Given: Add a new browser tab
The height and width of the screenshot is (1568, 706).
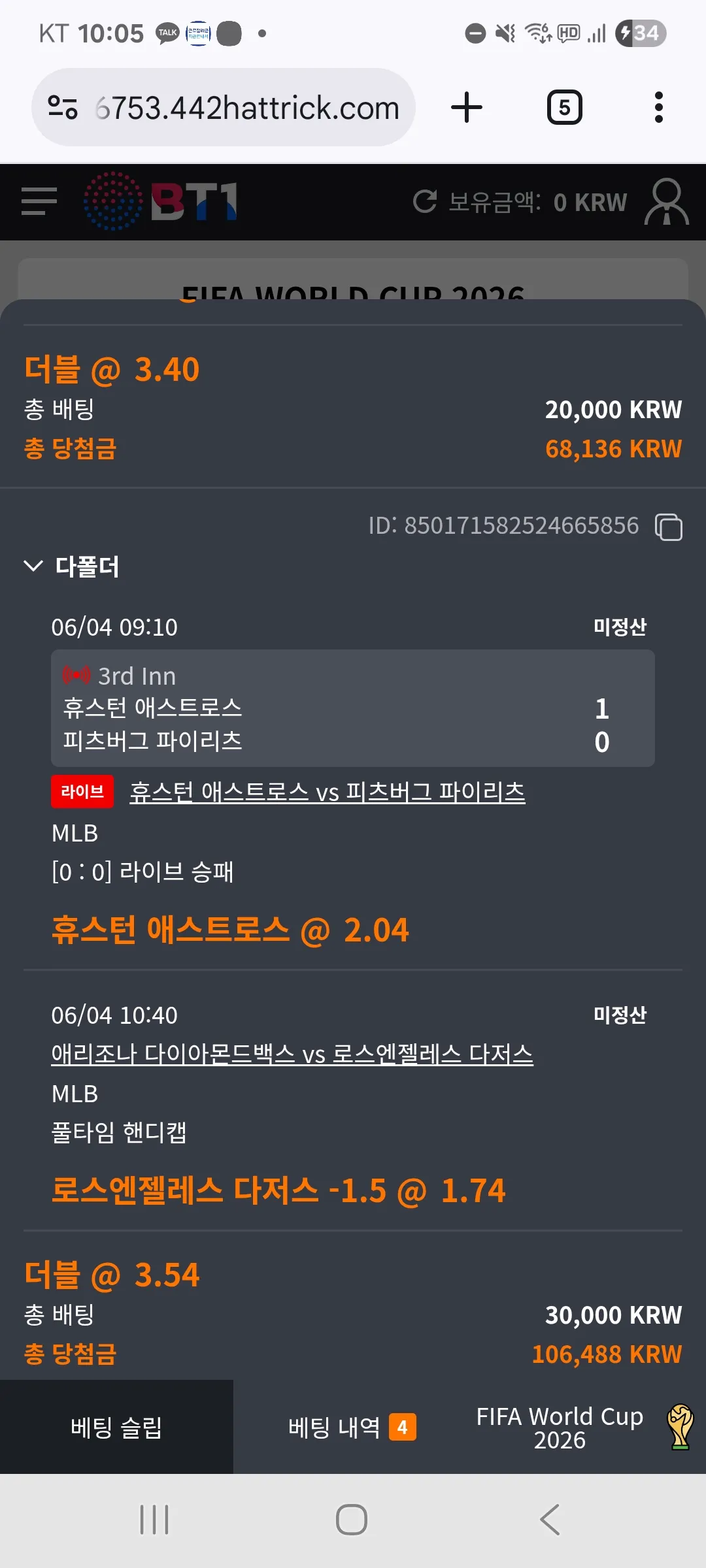Looking at the screenshot, I should [467, 108].
